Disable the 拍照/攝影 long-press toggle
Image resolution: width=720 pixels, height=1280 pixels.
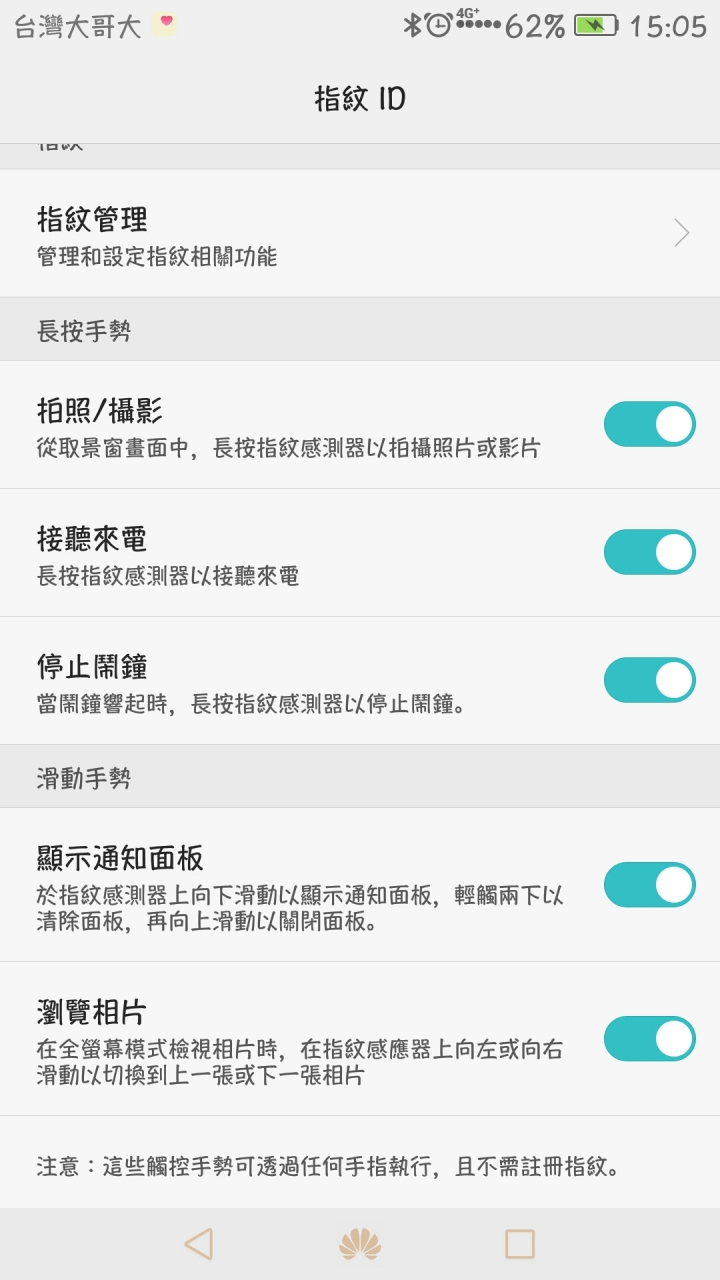coord(649,424)
